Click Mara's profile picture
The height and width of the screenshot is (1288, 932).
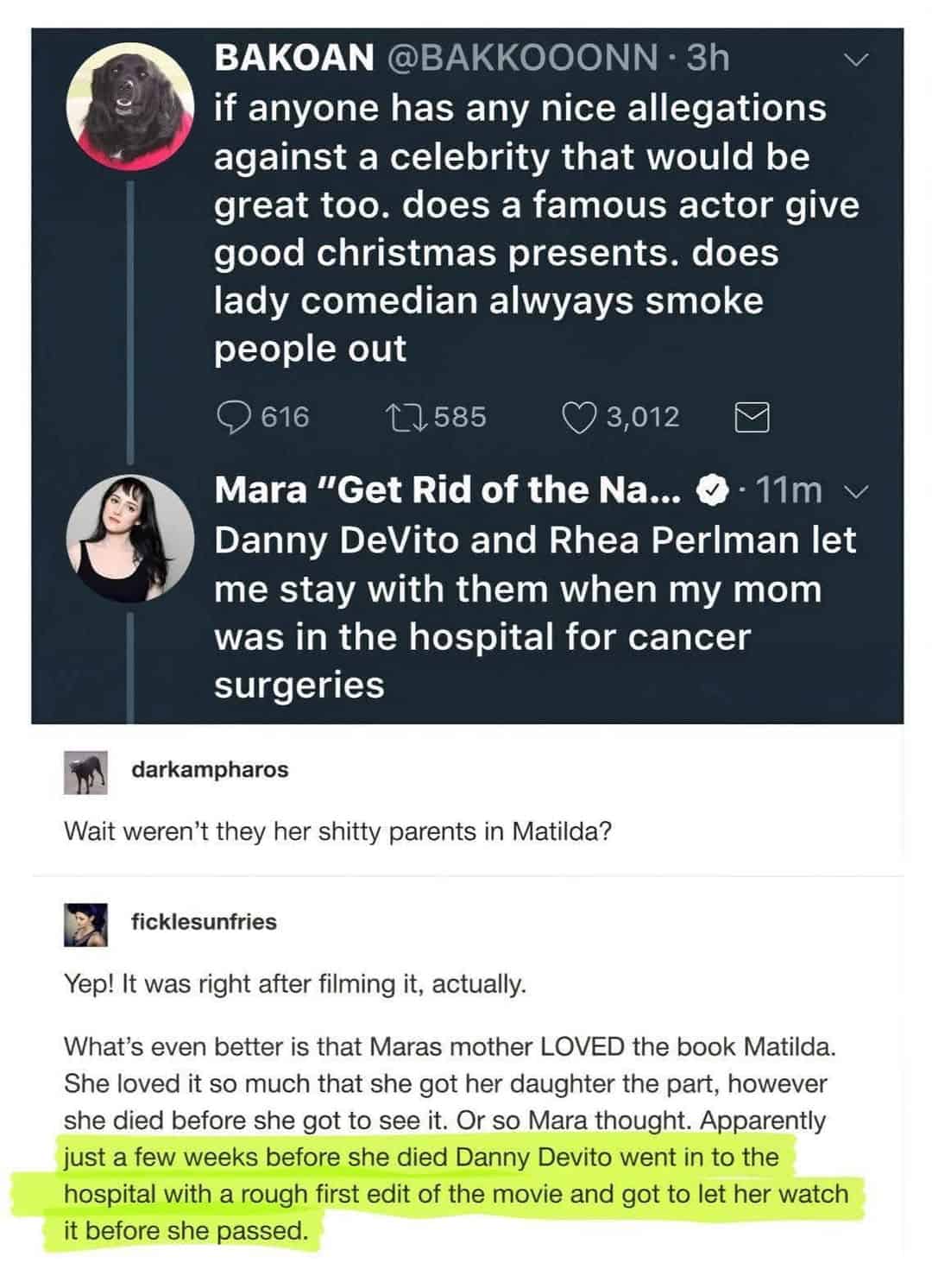point(128,533)
